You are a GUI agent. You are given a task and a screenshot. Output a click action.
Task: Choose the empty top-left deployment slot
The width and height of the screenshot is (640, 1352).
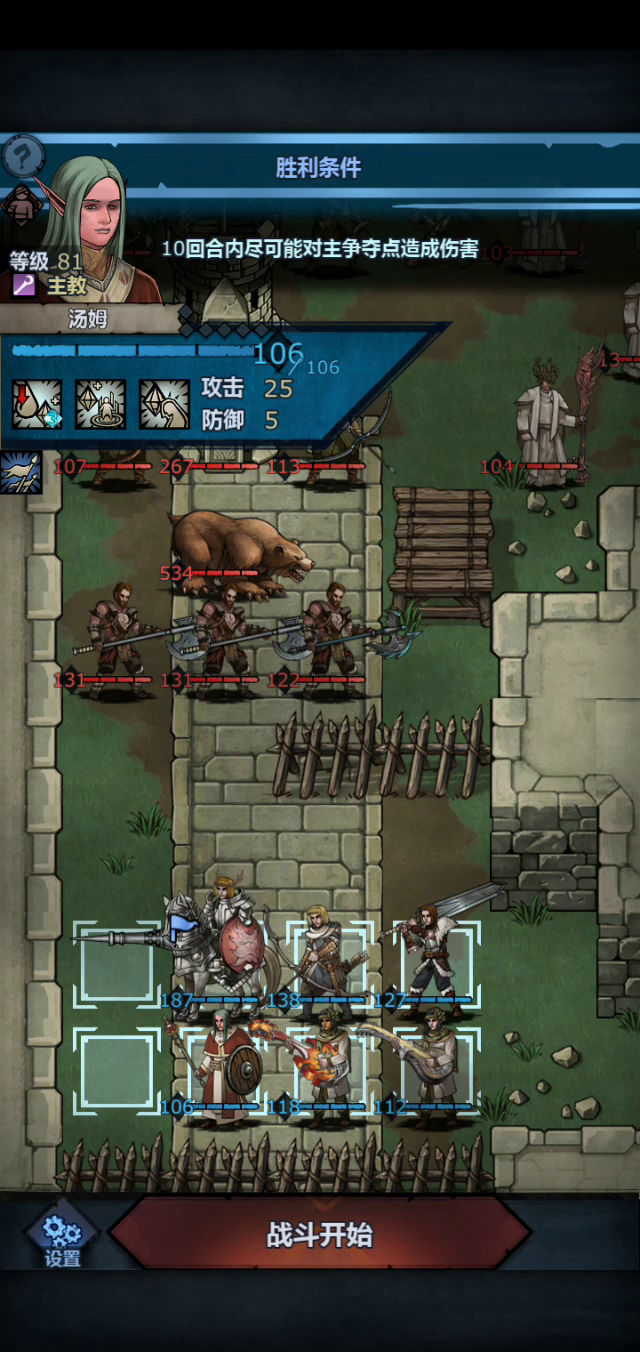click(115, 963)
